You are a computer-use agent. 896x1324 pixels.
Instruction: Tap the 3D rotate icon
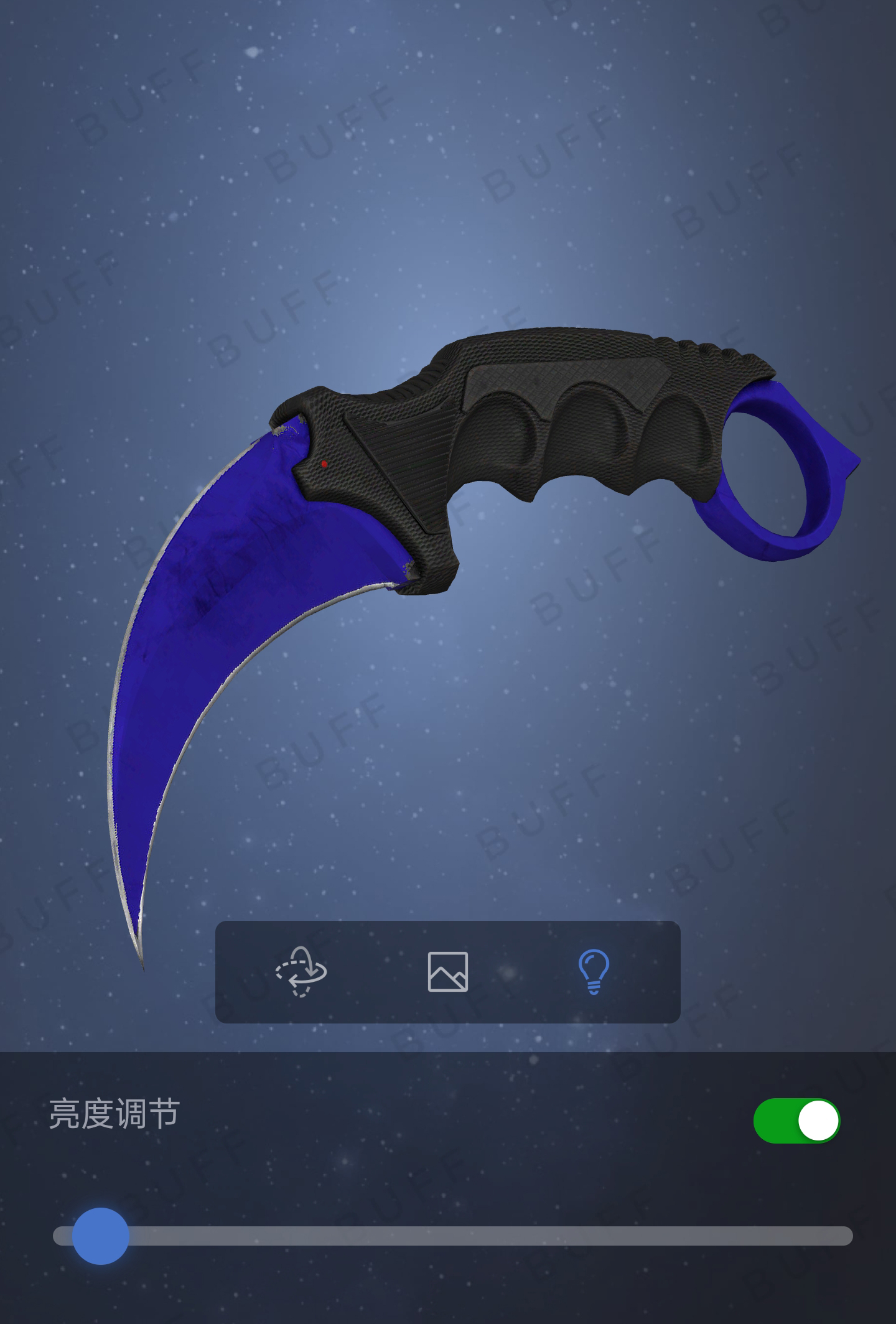[301, 972]
